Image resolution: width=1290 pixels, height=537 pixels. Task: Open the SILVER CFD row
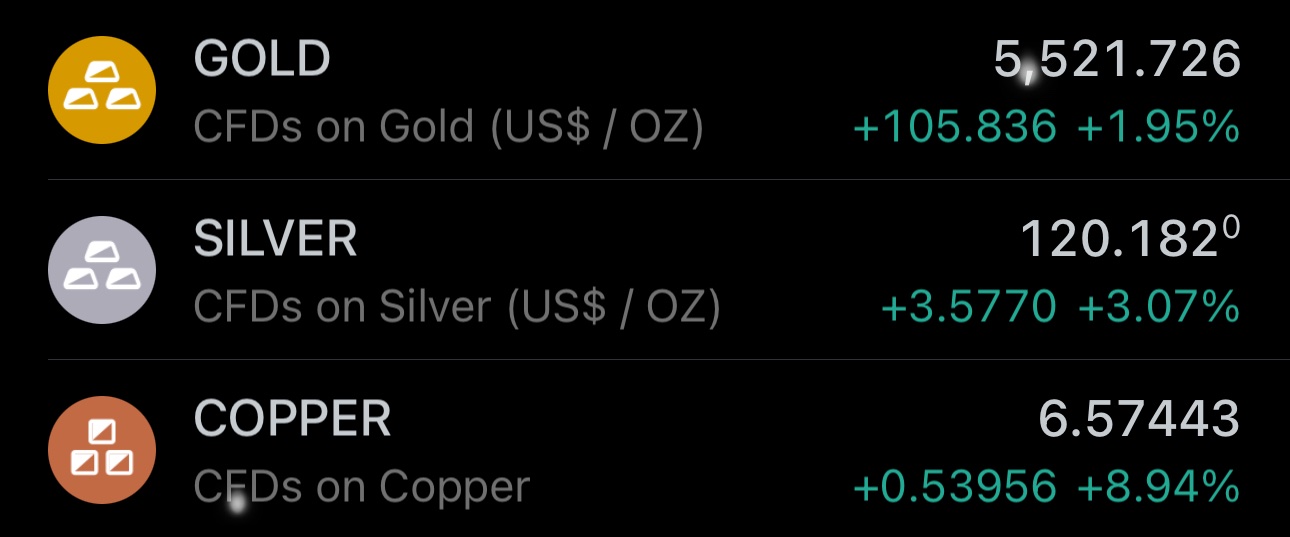coord(645,270)
